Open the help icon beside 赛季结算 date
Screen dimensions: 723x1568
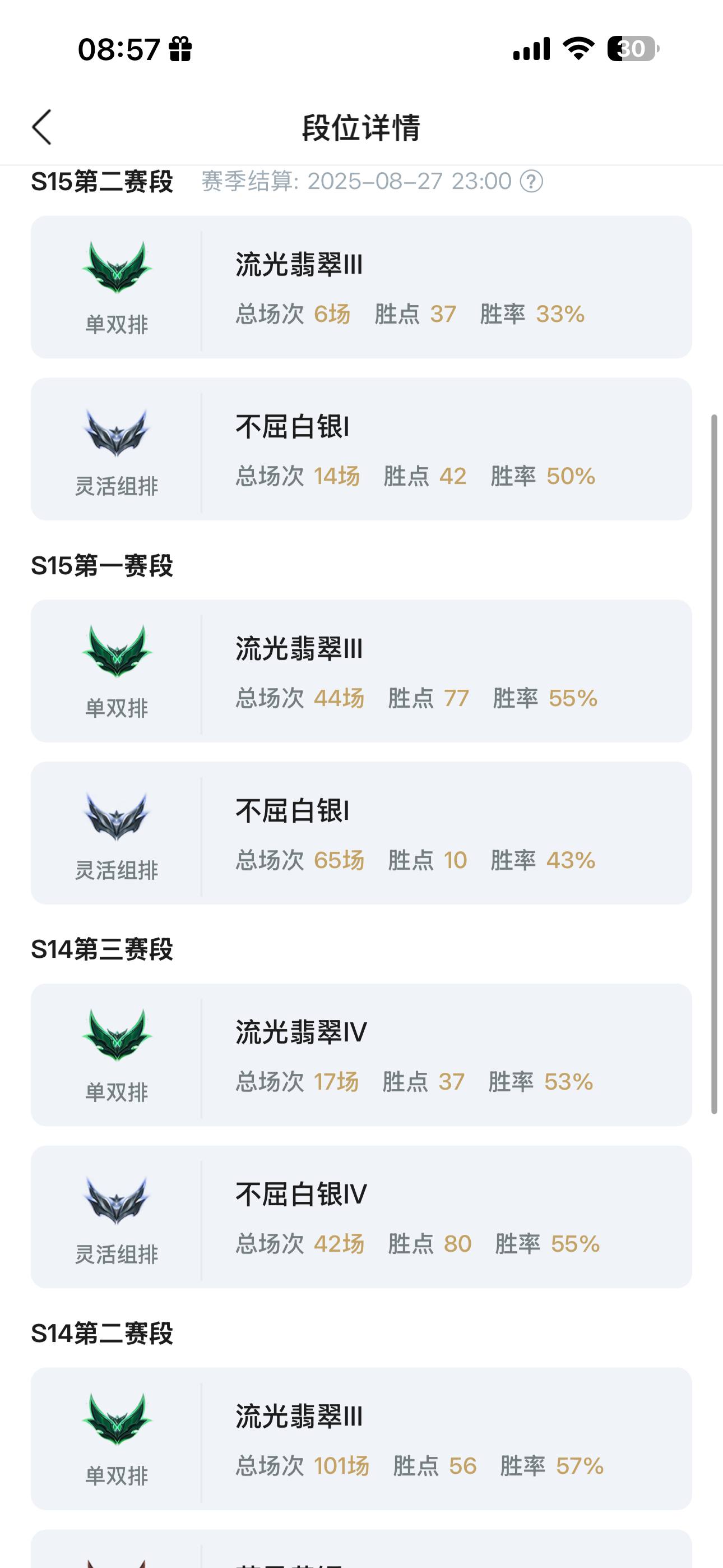(531, 181)
